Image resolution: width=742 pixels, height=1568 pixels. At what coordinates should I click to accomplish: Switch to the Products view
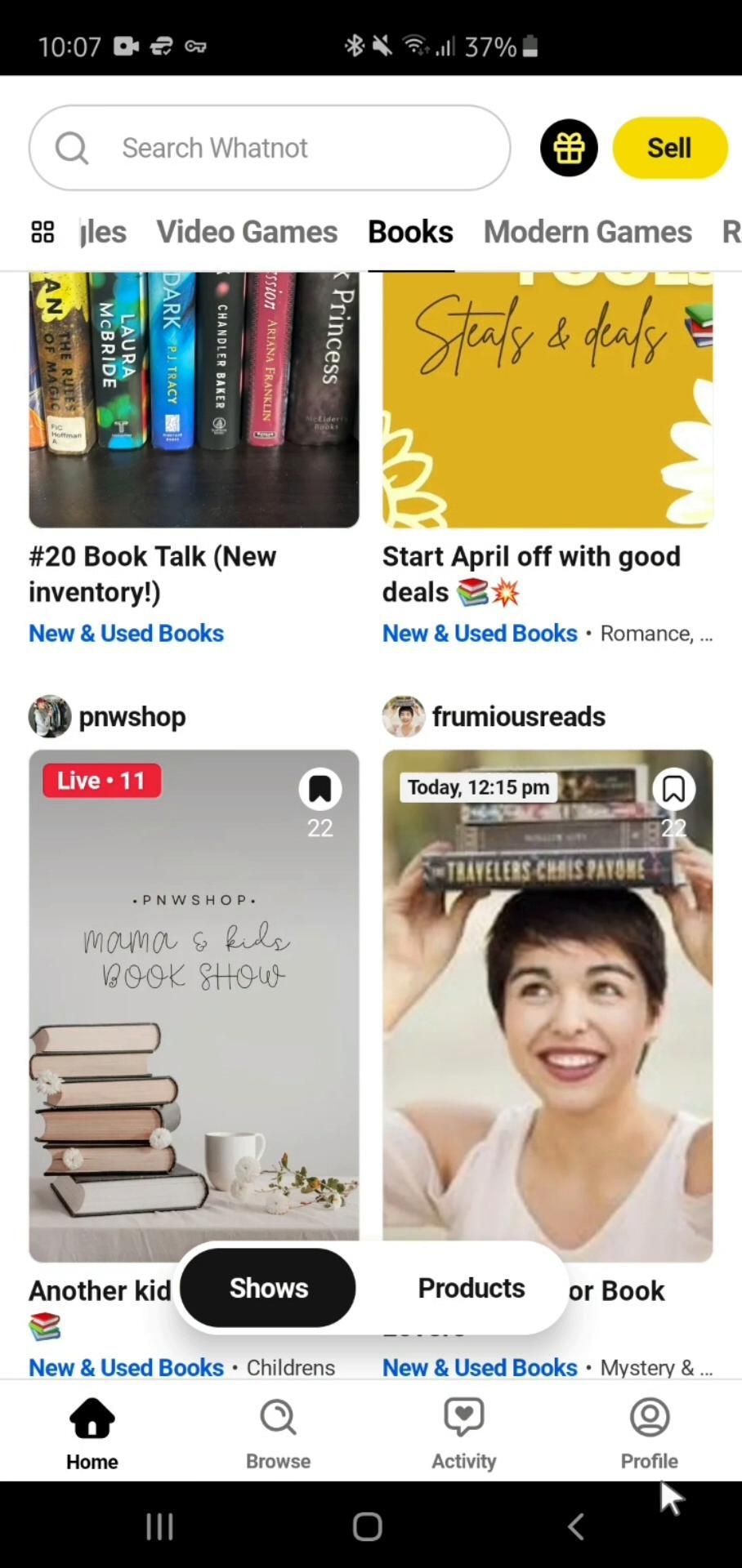tap(472, 1288)
